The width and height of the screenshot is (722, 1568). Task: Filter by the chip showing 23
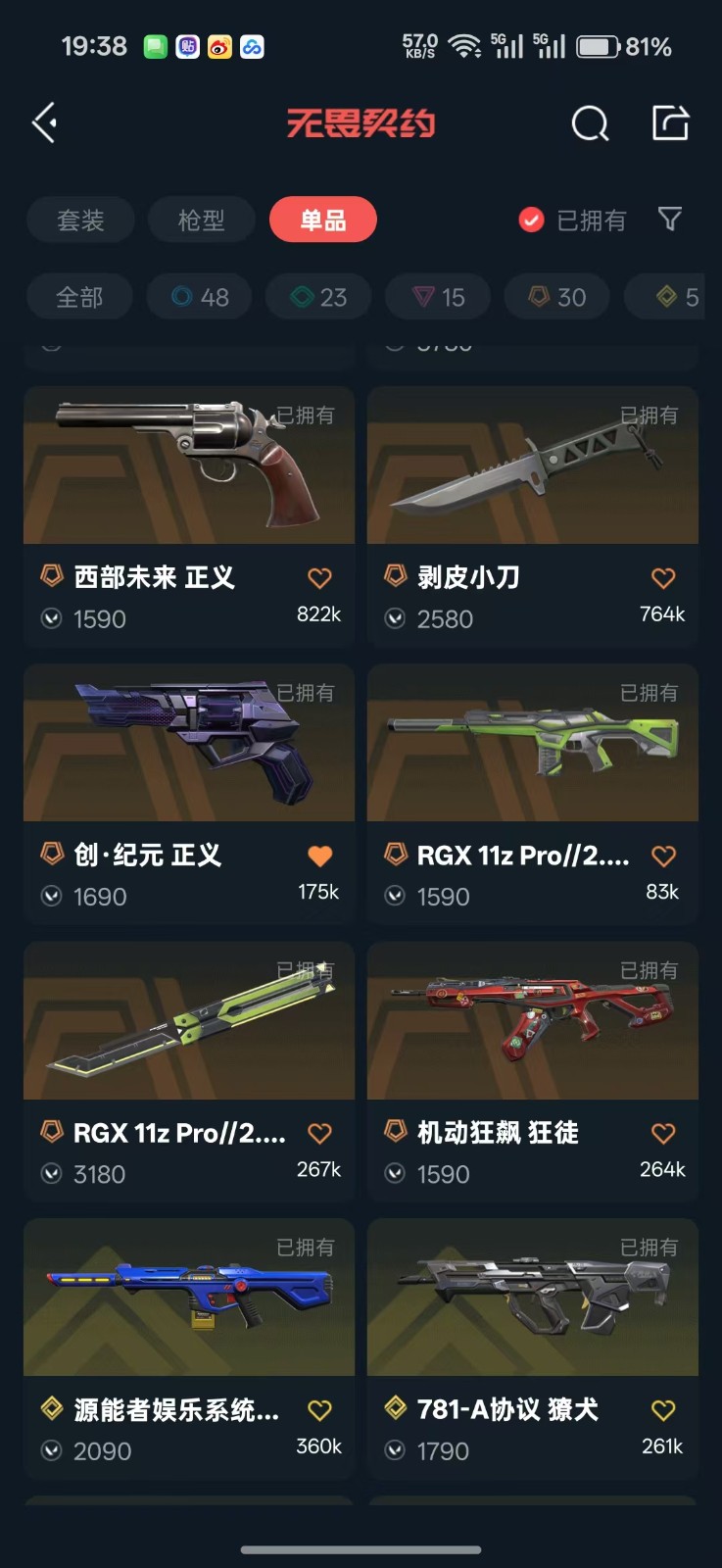[319, 297]
